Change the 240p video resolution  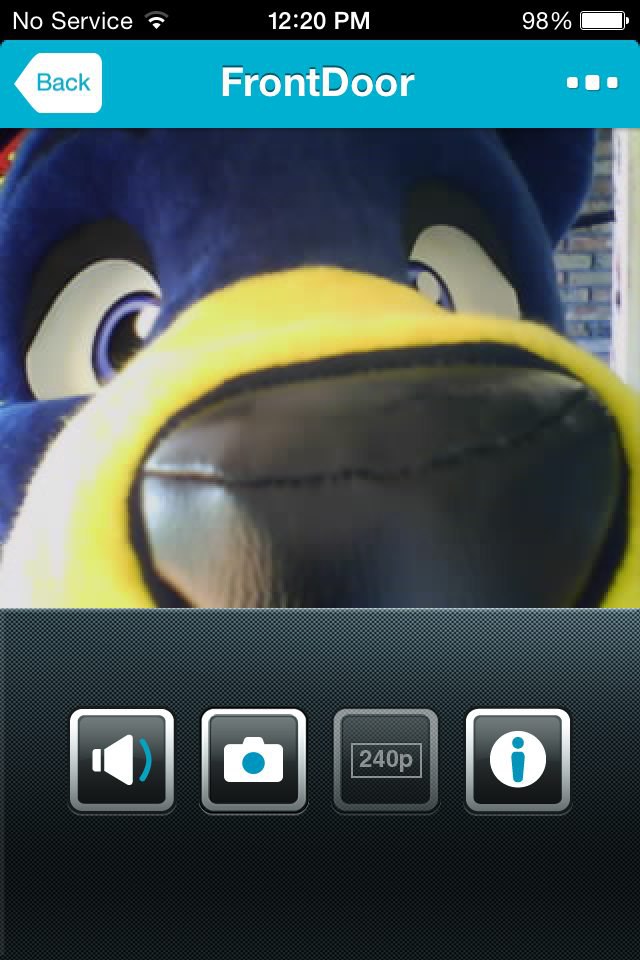tap(386, 760)
